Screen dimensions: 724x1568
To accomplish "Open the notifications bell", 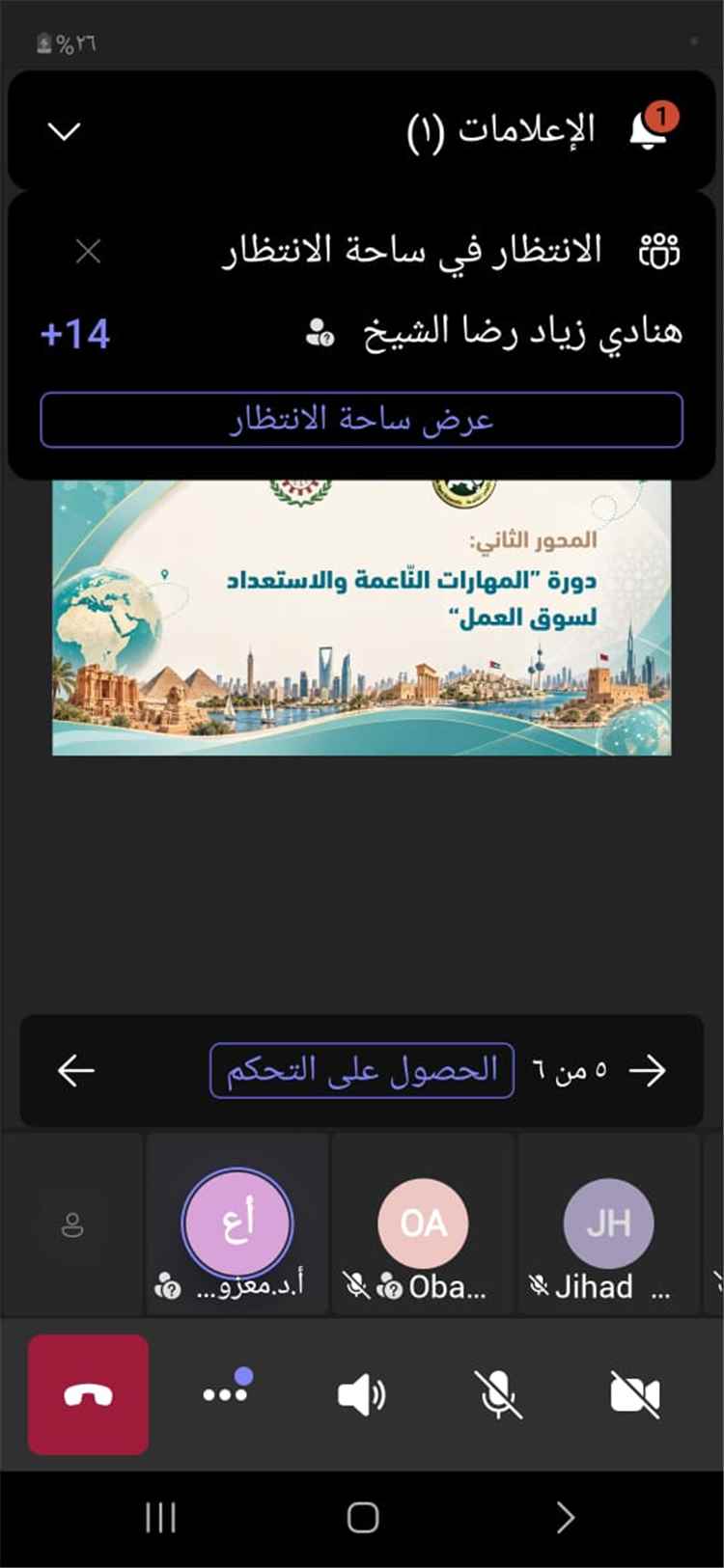I will [x=652, y=128].
